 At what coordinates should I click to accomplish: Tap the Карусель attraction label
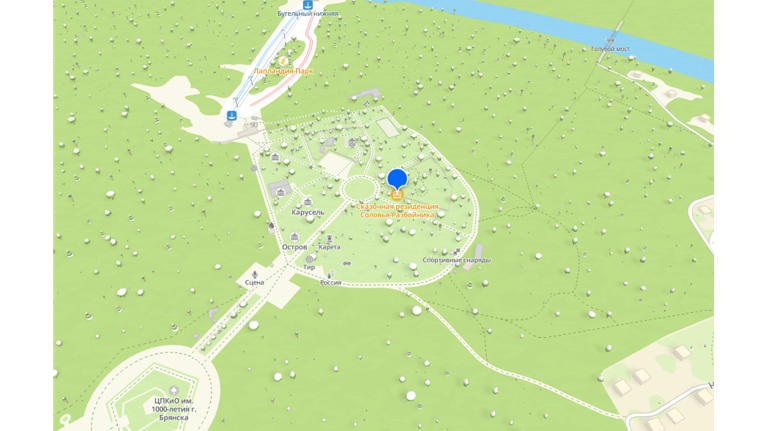click(x=307, y=212)
